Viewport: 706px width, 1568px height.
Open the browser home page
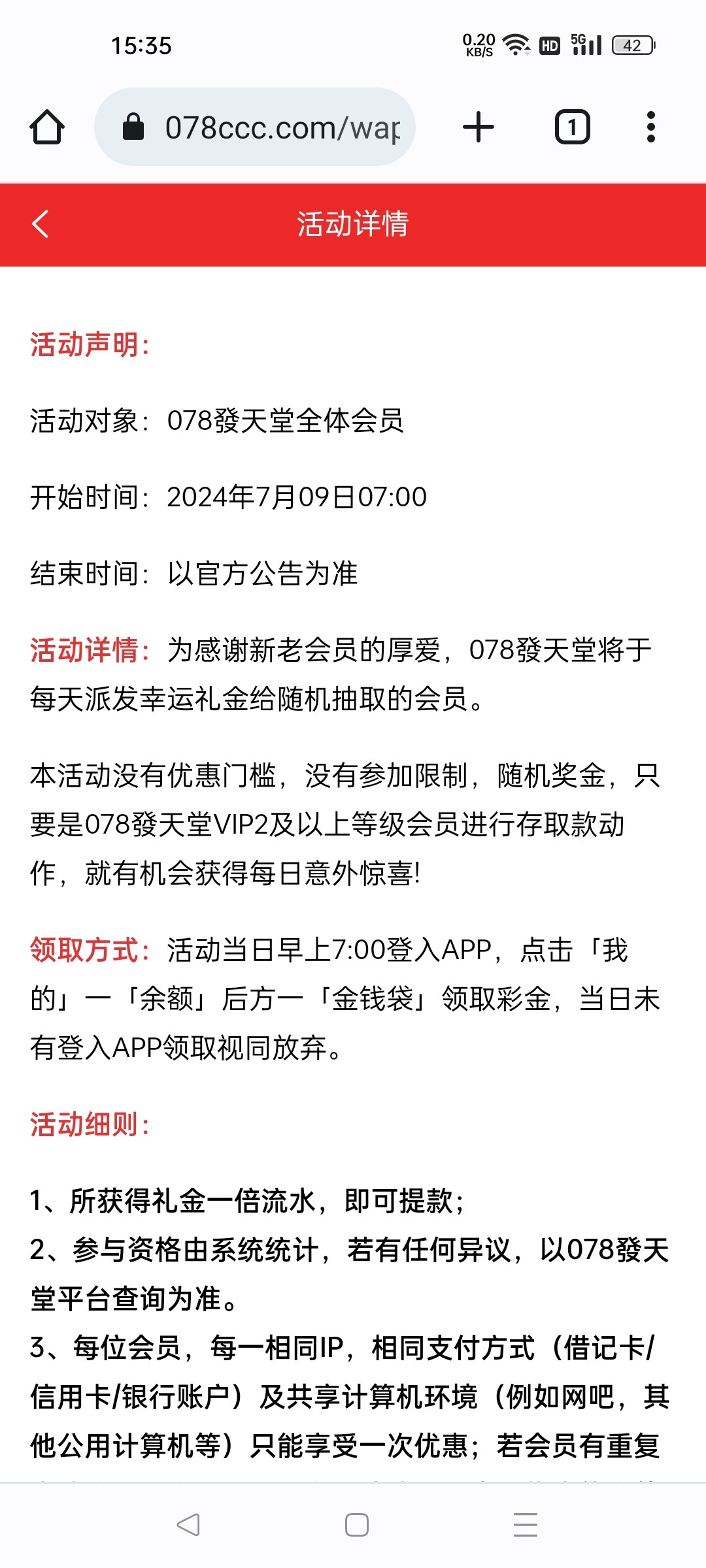tap(47, 127)
